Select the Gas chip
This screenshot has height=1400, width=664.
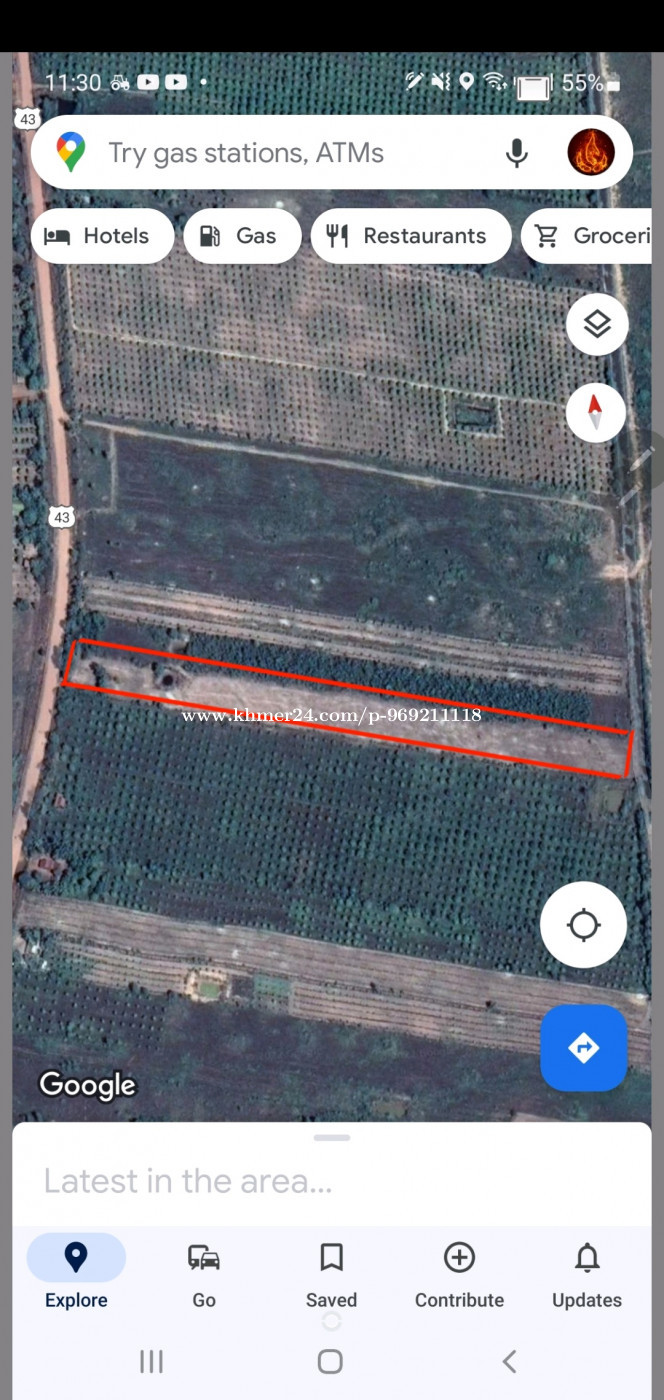(242, 236)
